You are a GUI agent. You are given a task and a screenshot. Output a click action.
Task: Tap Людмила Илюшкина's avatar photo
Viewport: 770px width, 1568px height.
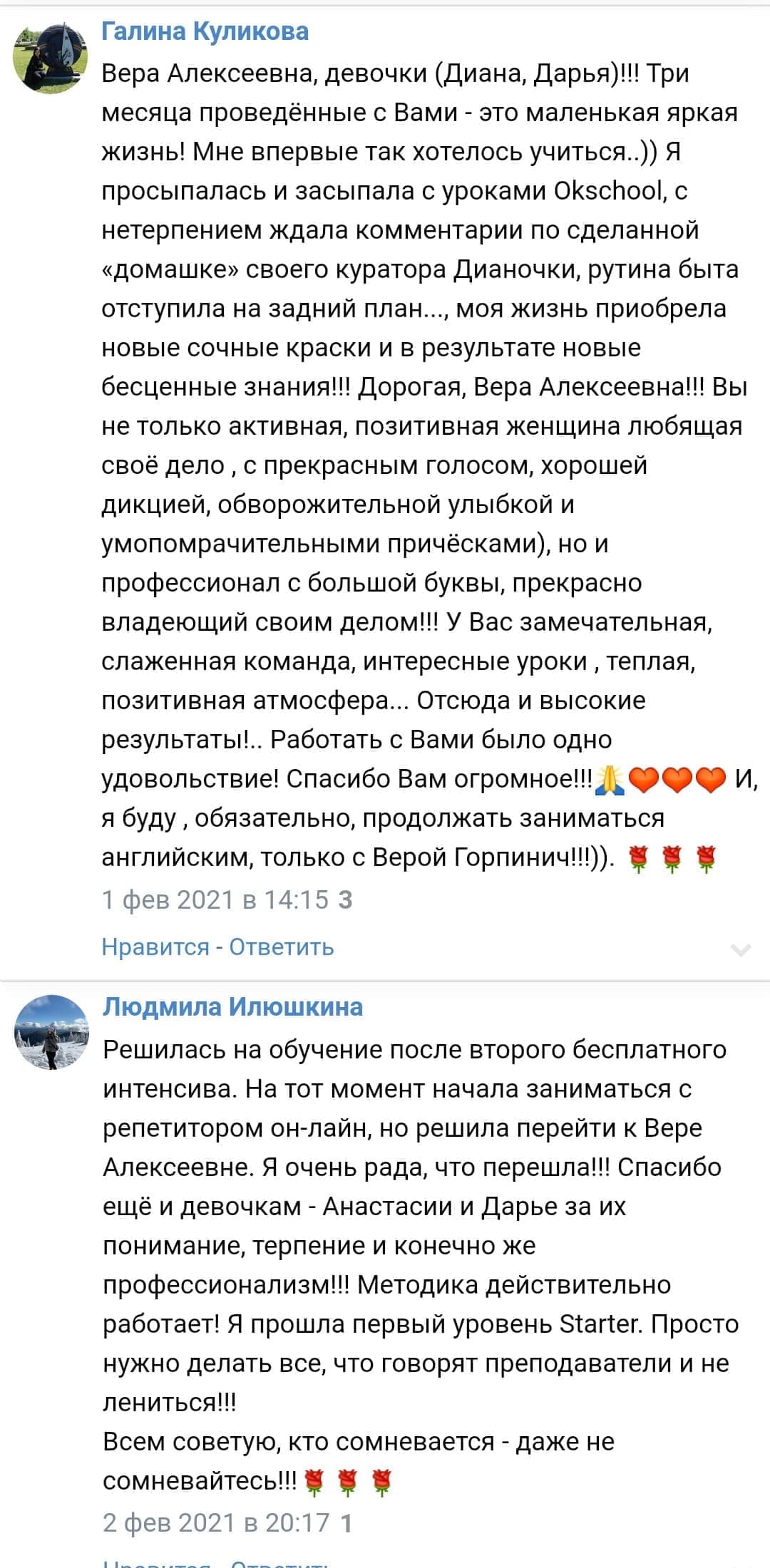click(51, 1033)
